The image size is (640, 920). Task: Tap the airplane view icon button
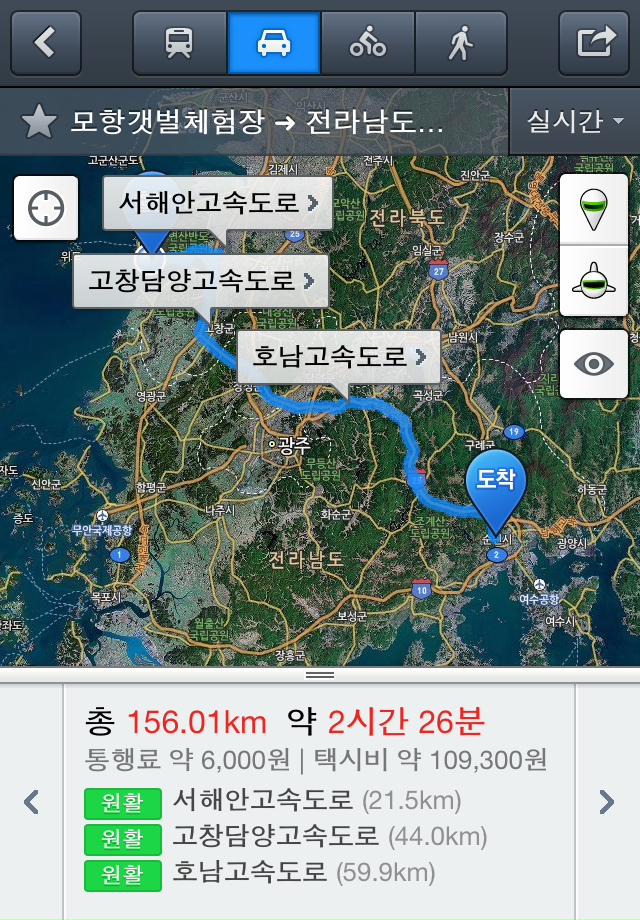tap(594, 281)
